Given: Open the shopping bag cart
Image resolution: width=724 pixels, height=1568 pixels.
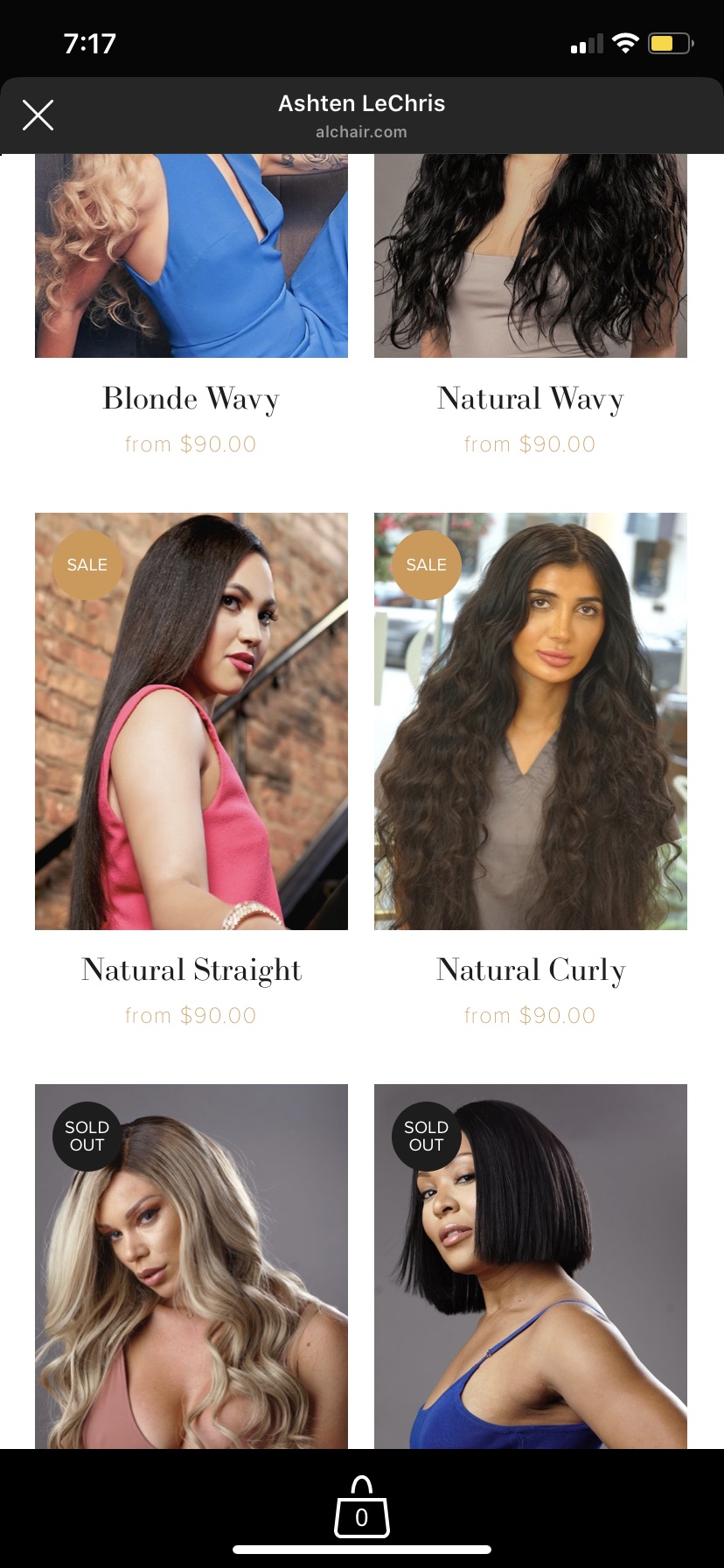Looking at the screenshot, I should [361, 1508].
